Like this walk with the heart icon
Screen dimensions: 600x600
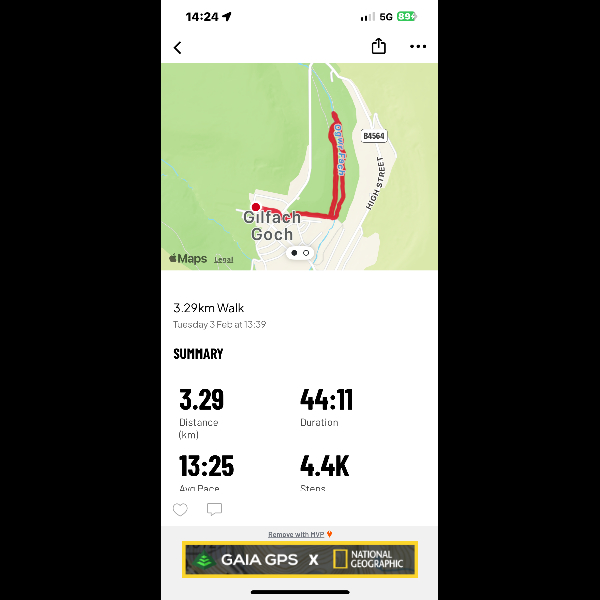(x=180, y=509)
